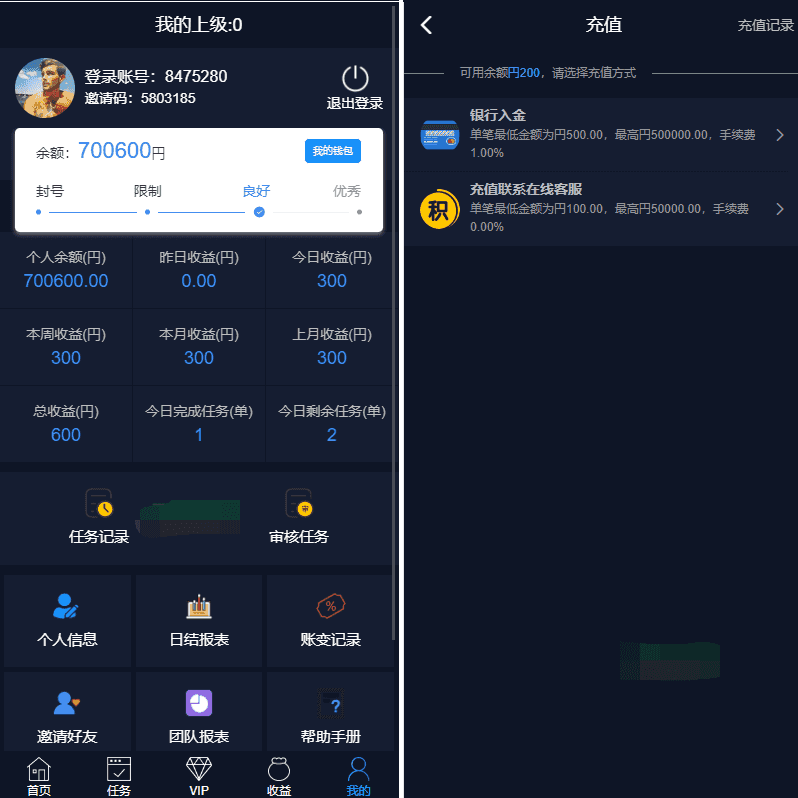Image resolution: width=798 pixels, height=798 pixels.
Task: Open 日结报表 daily report
Action: tap(199, 620)
